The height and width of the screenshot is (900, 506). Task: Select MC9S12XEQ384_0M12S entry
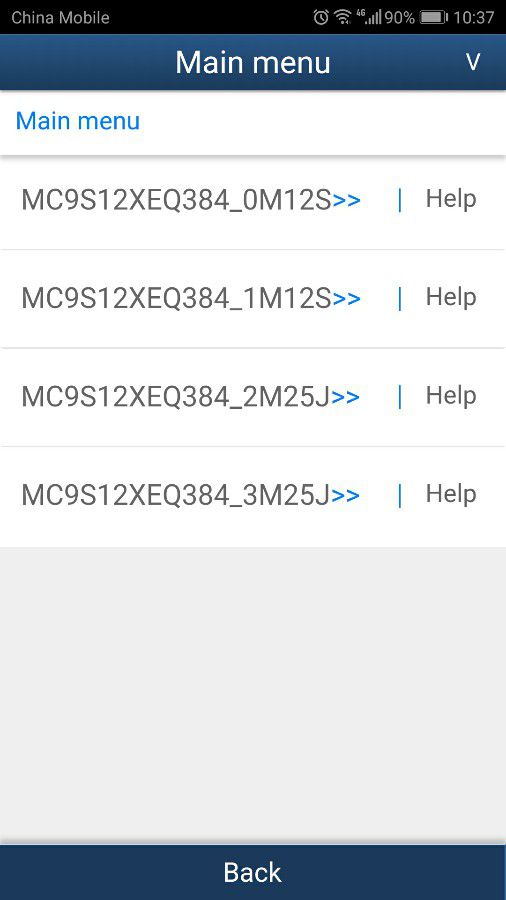coord(191,200)
